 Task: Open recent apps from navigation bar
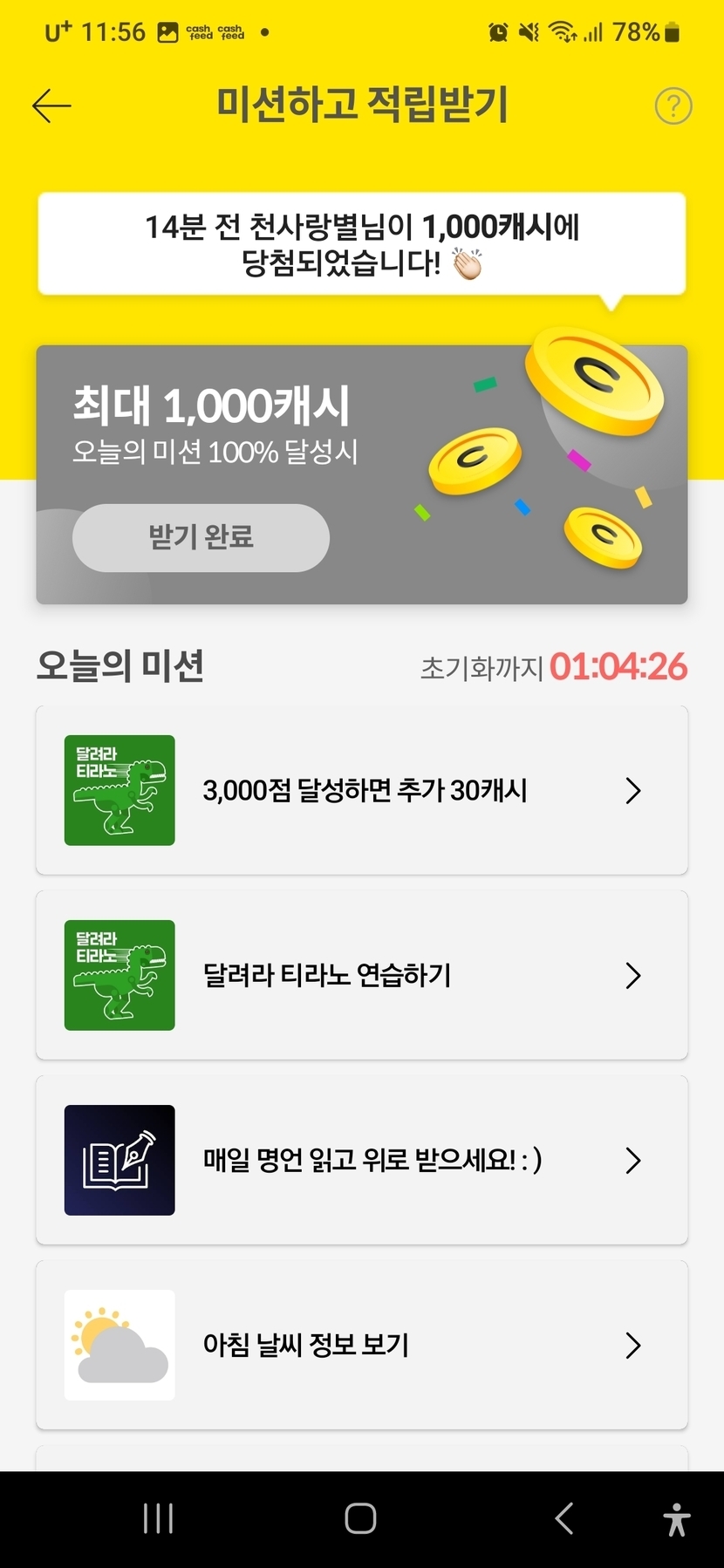[158, 1518]
